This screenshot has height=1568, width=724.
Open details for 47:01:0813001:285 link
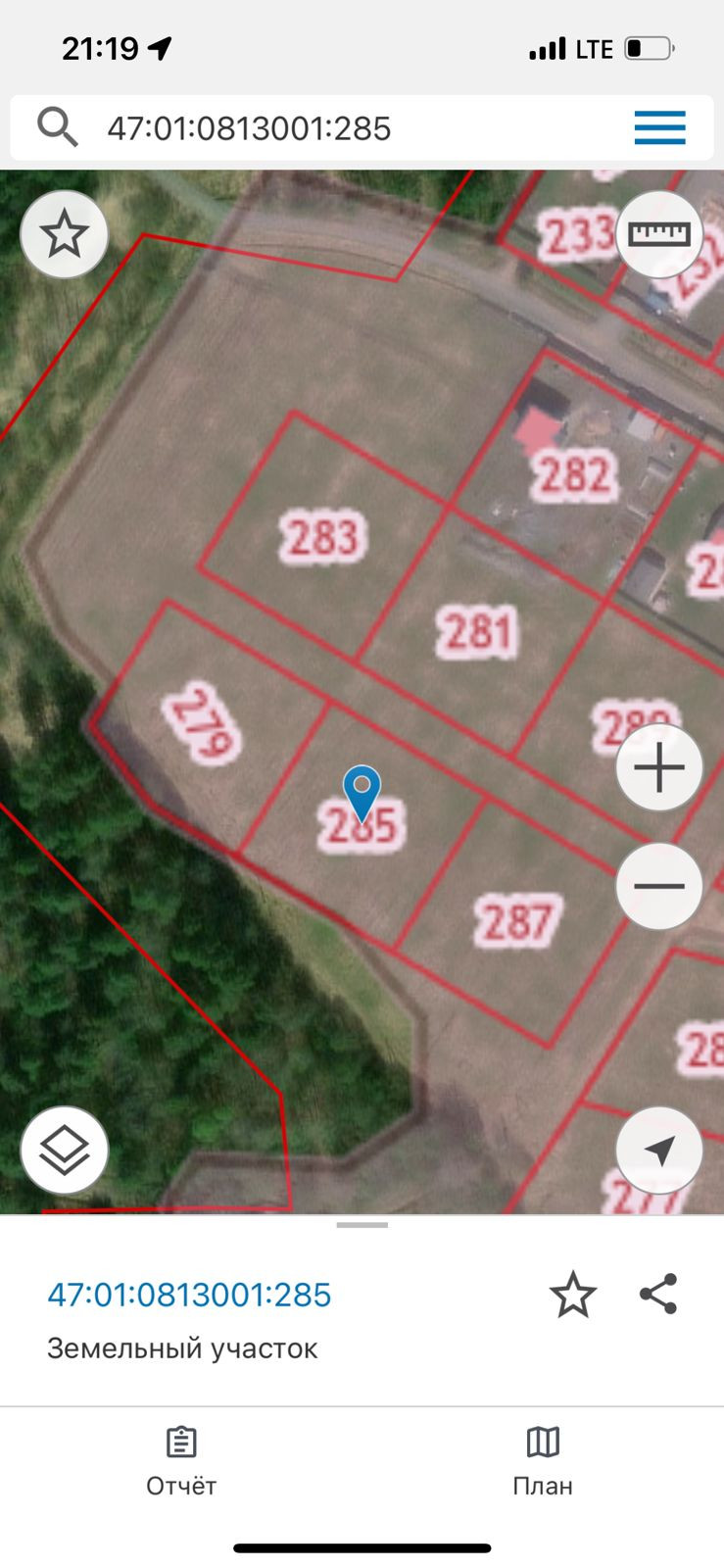pos(189,1295)
